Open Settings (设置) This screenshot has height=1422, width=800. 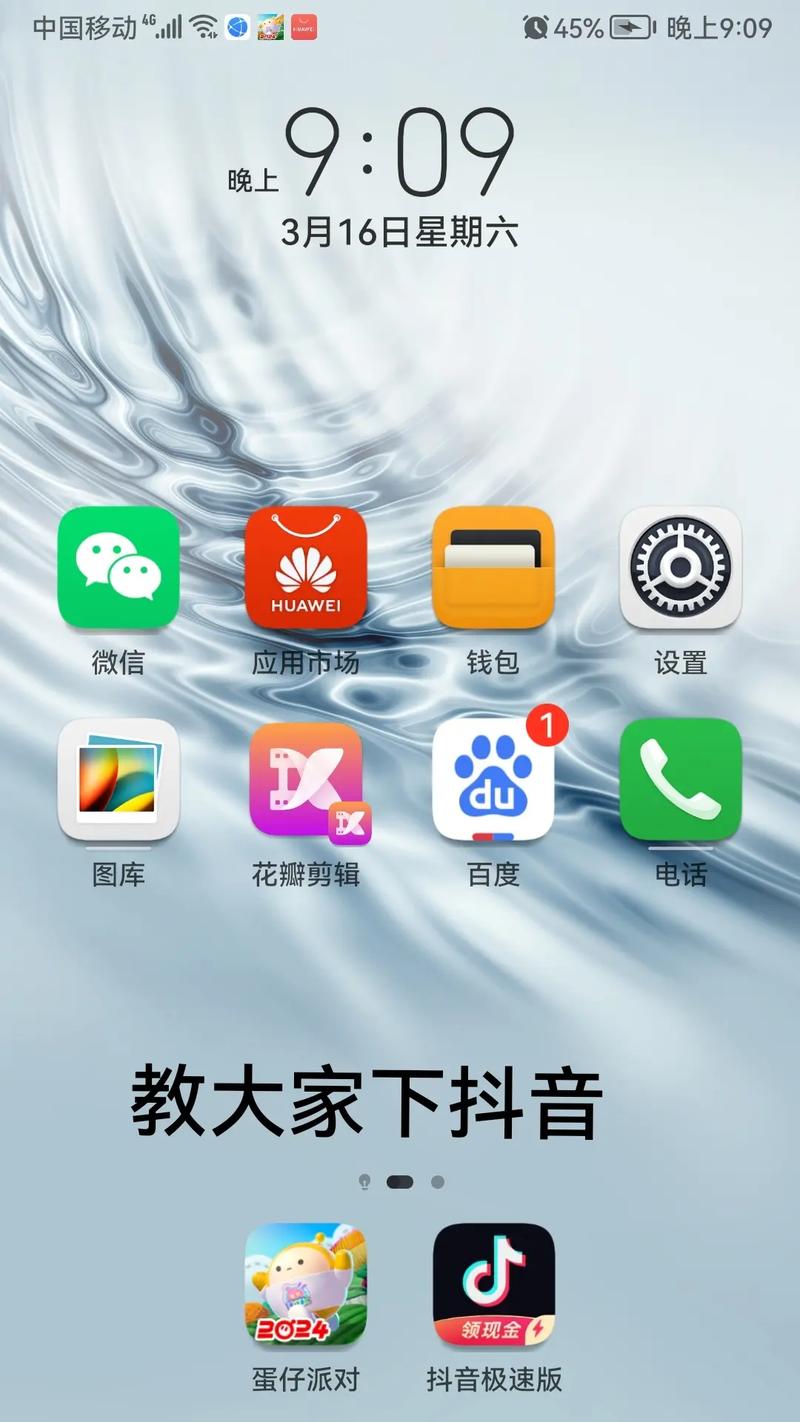pos(681,567)
